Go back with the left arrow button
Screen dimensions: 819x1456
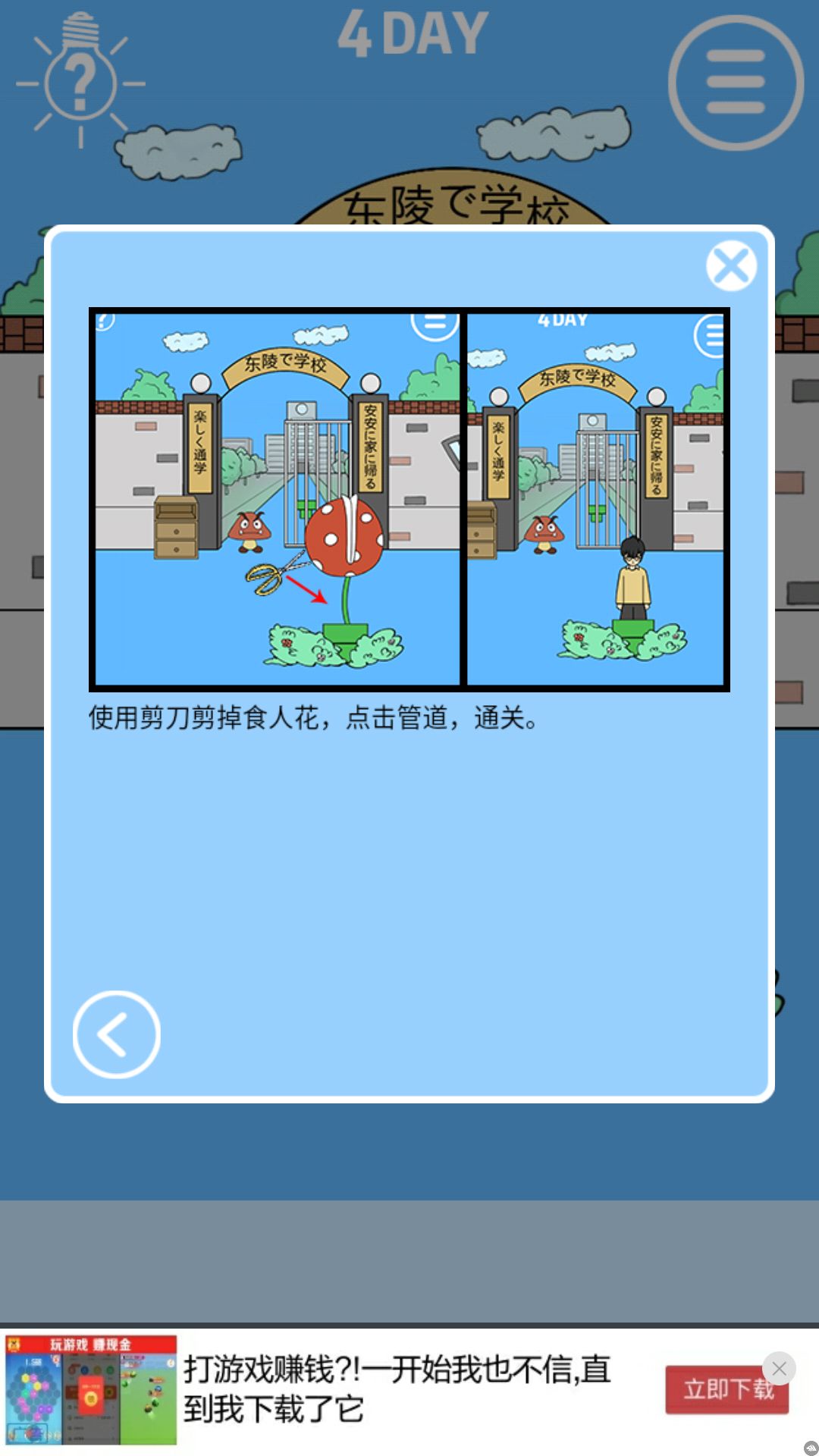[x=115, y=1034]
